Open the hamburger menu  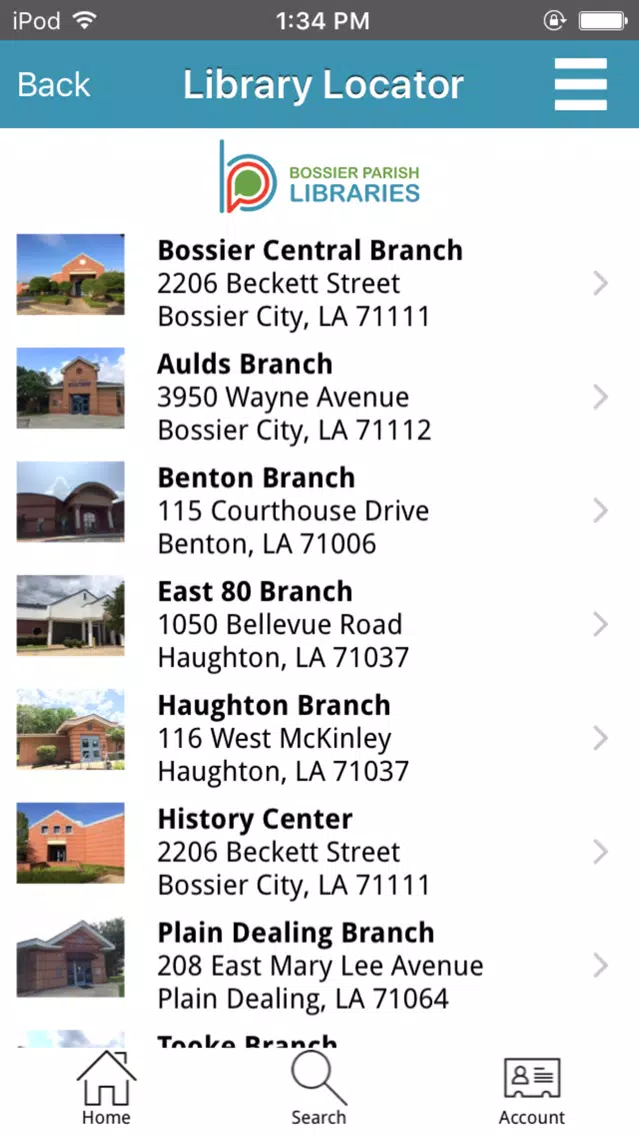coord(580,84)
